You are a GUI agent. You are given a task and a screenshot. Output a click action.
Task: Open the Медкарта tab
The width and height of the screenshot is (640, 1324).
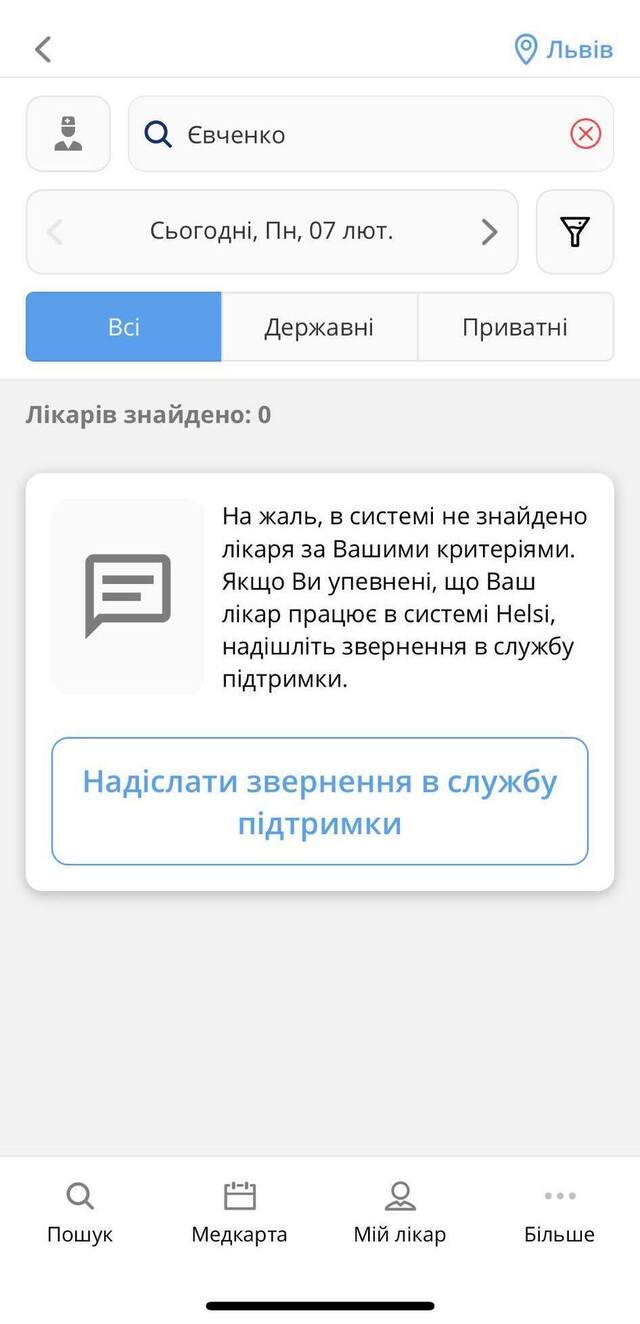point(239,1212)
